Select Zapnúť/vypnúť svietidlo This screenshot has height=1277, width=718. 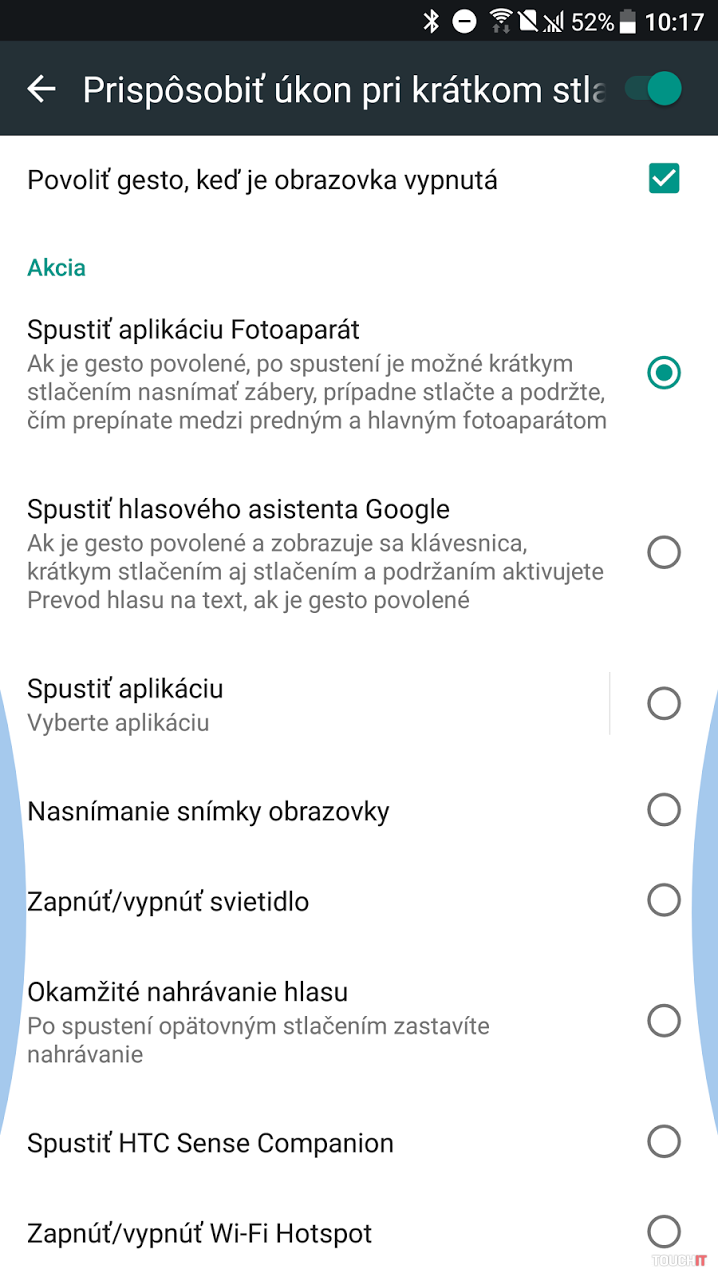click(x=664, y=901)
